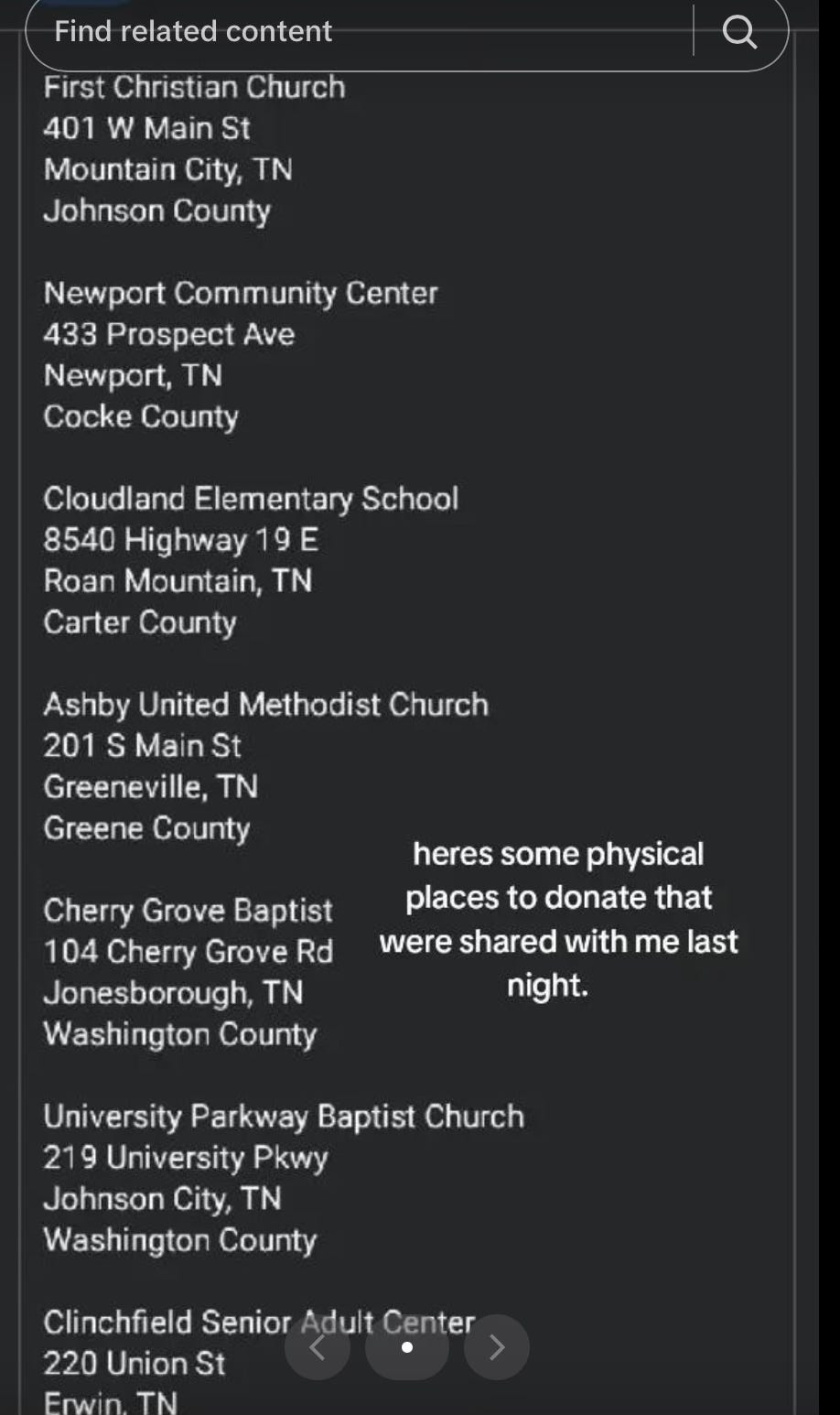Go to the next photo using the right arrow

[496, 1346]
